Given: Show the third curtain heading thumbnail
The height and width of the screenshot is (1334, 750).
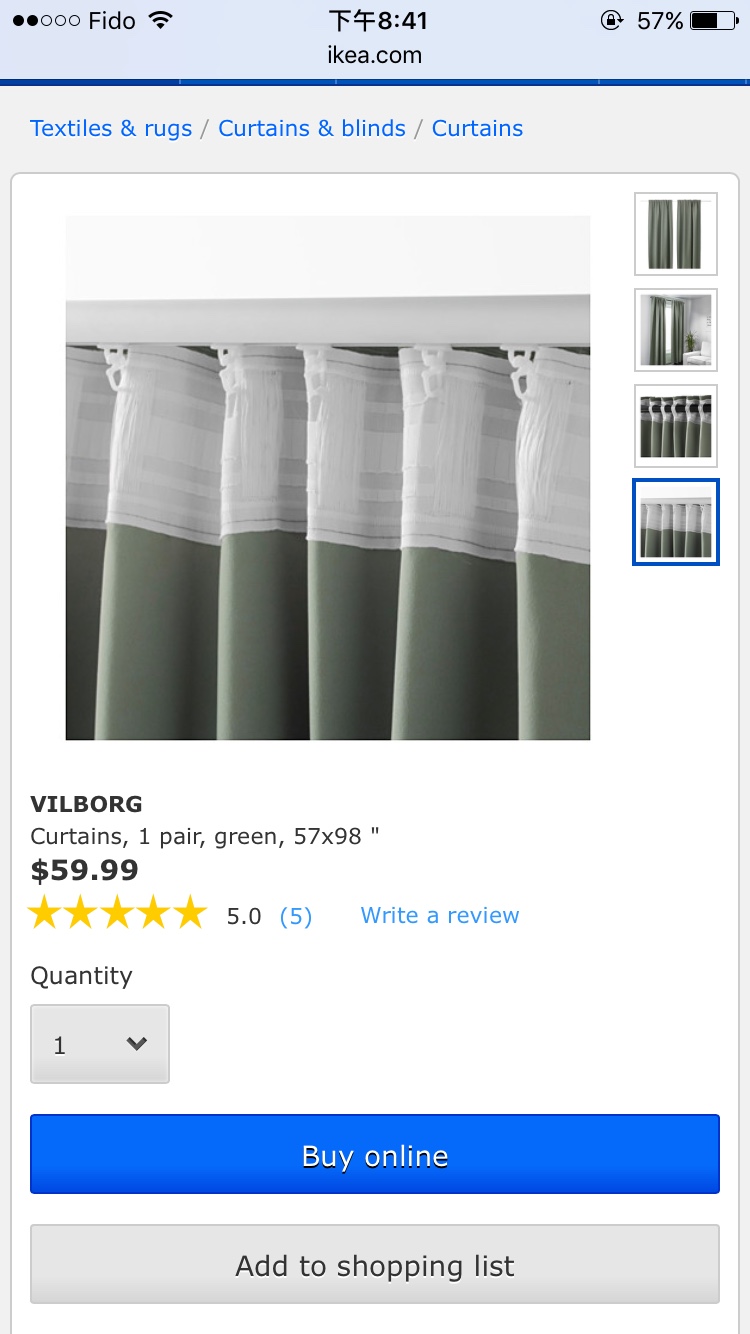Looking at the screenshot, I should point(676,426).
